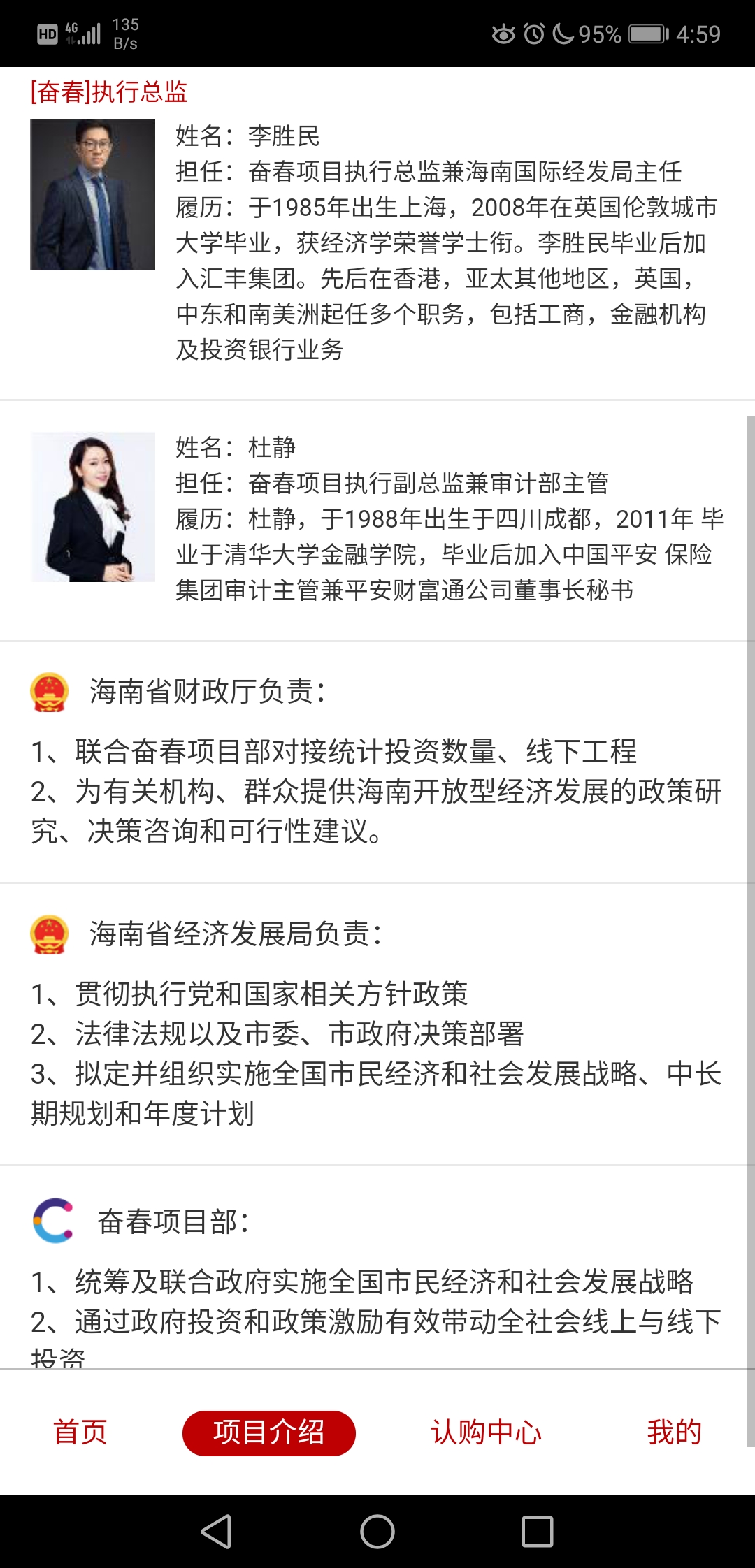Go to the 首页 home tab

80,1432
